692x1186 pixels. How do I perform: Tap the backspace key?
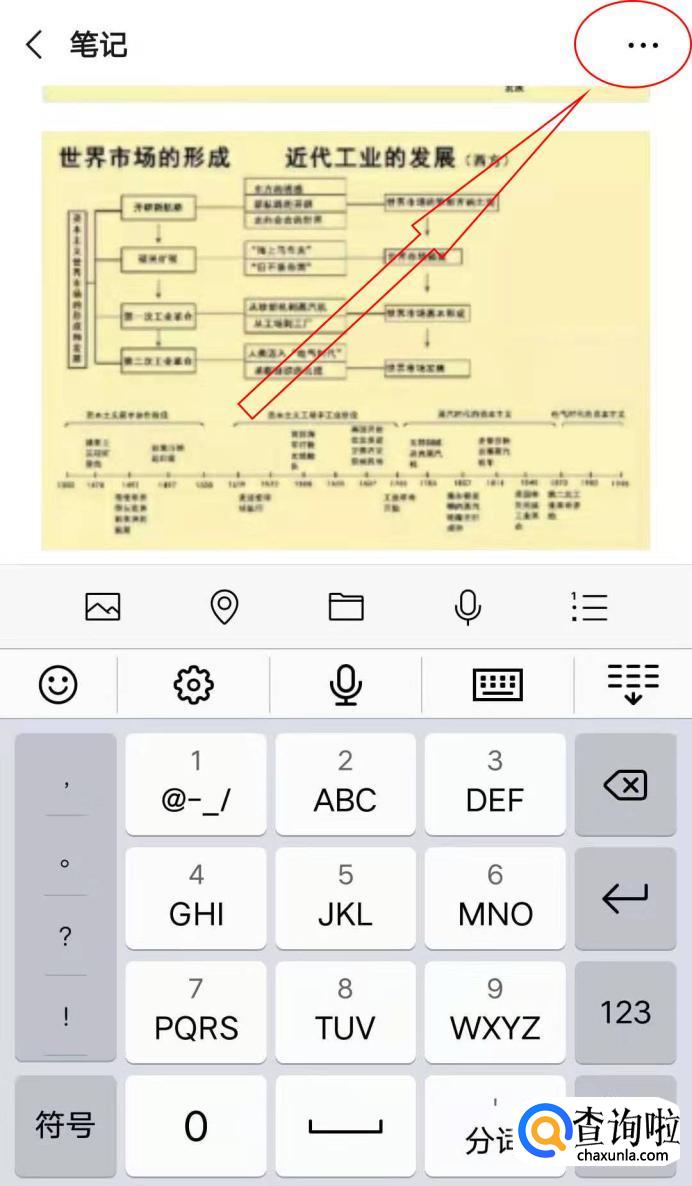click(x=625, y=785)
